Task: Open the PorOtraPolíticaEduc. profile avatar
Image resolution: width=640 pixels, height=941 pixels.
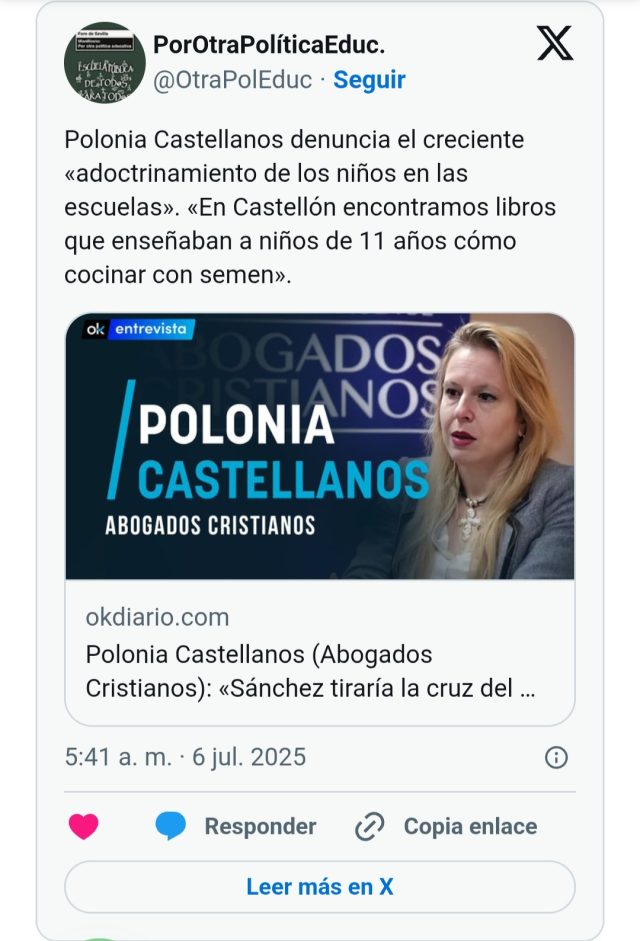Action: point(104,61)
